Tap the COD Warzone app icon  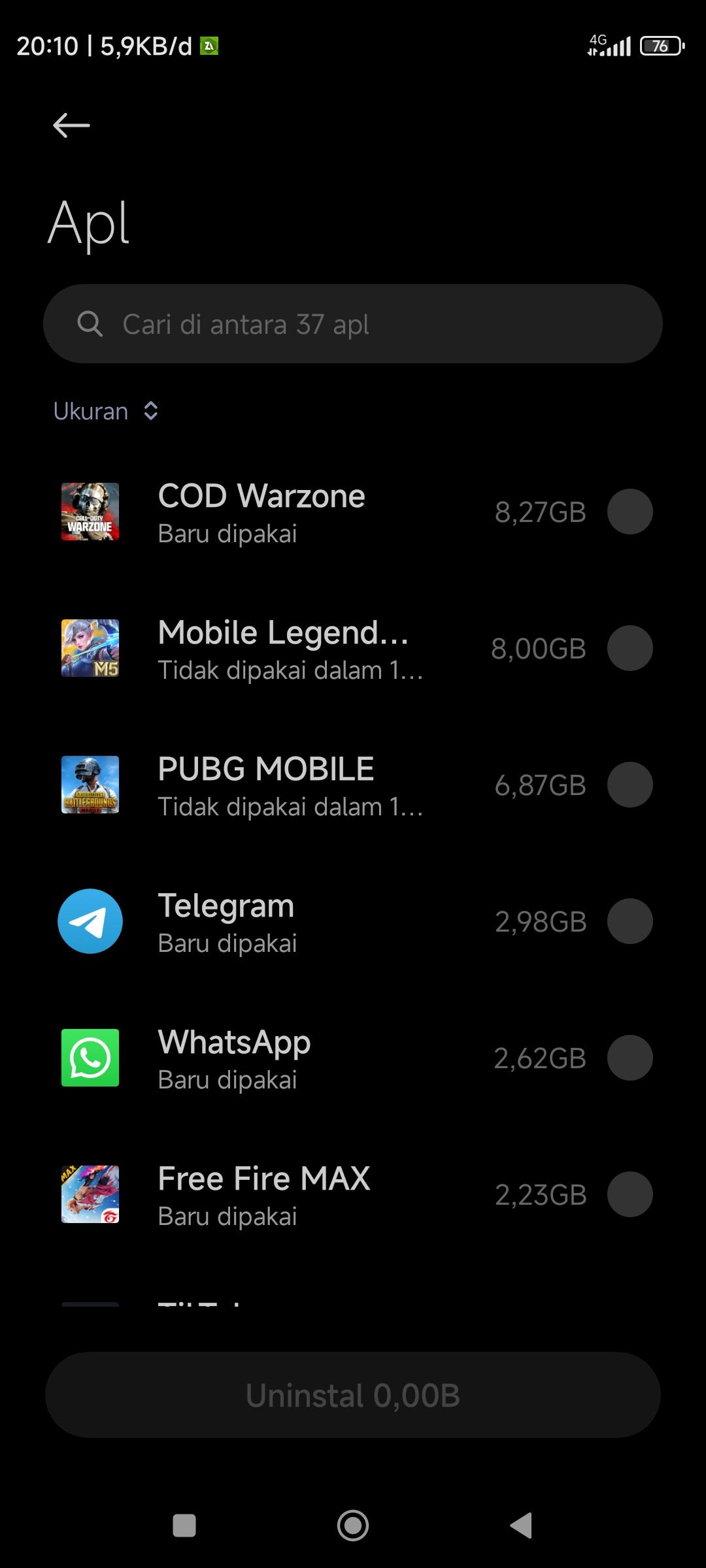[90, 513]
